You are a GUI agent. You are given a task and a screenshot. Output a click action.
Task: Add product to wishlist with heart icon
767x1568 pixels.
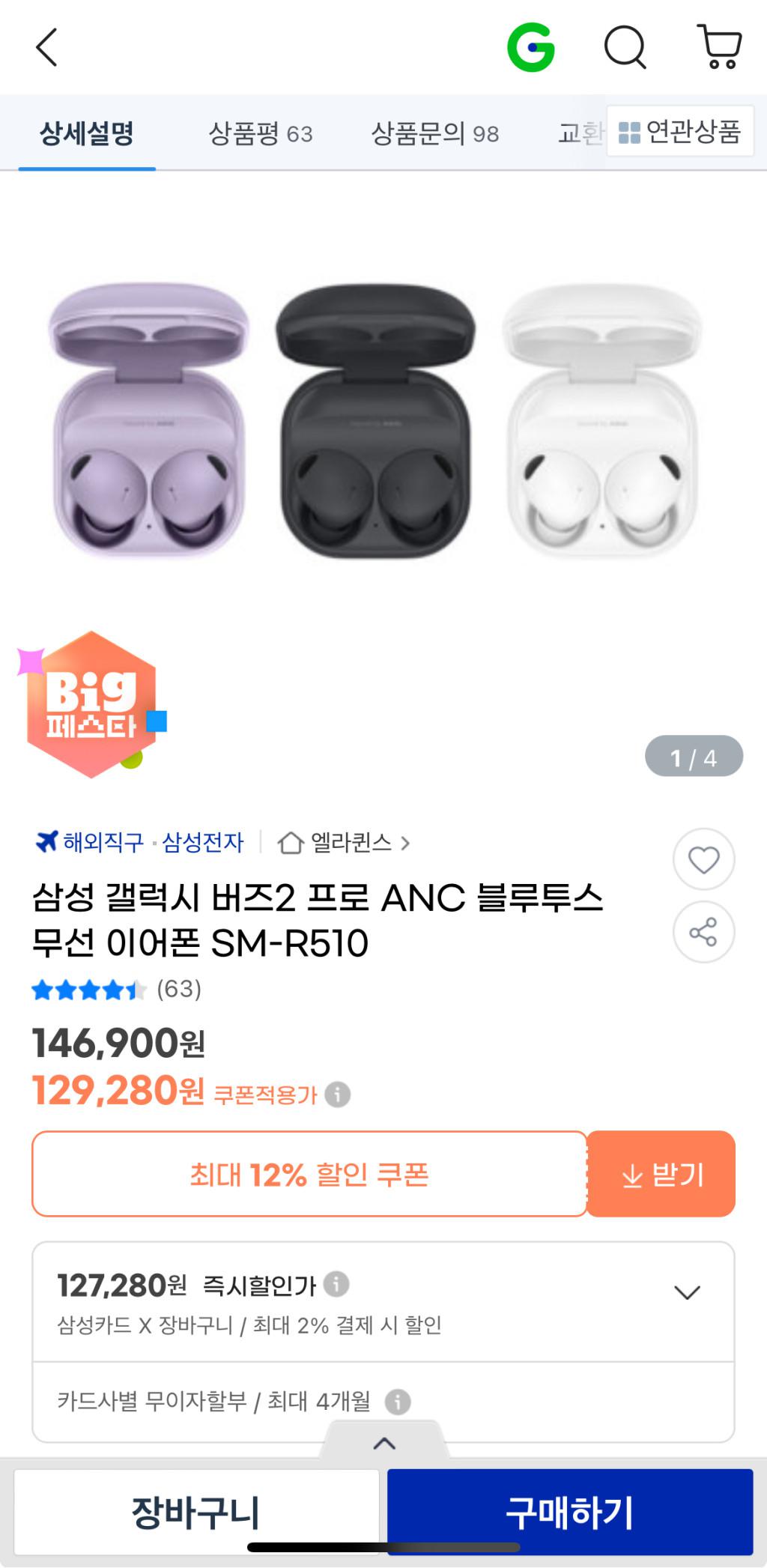point(703,859)
